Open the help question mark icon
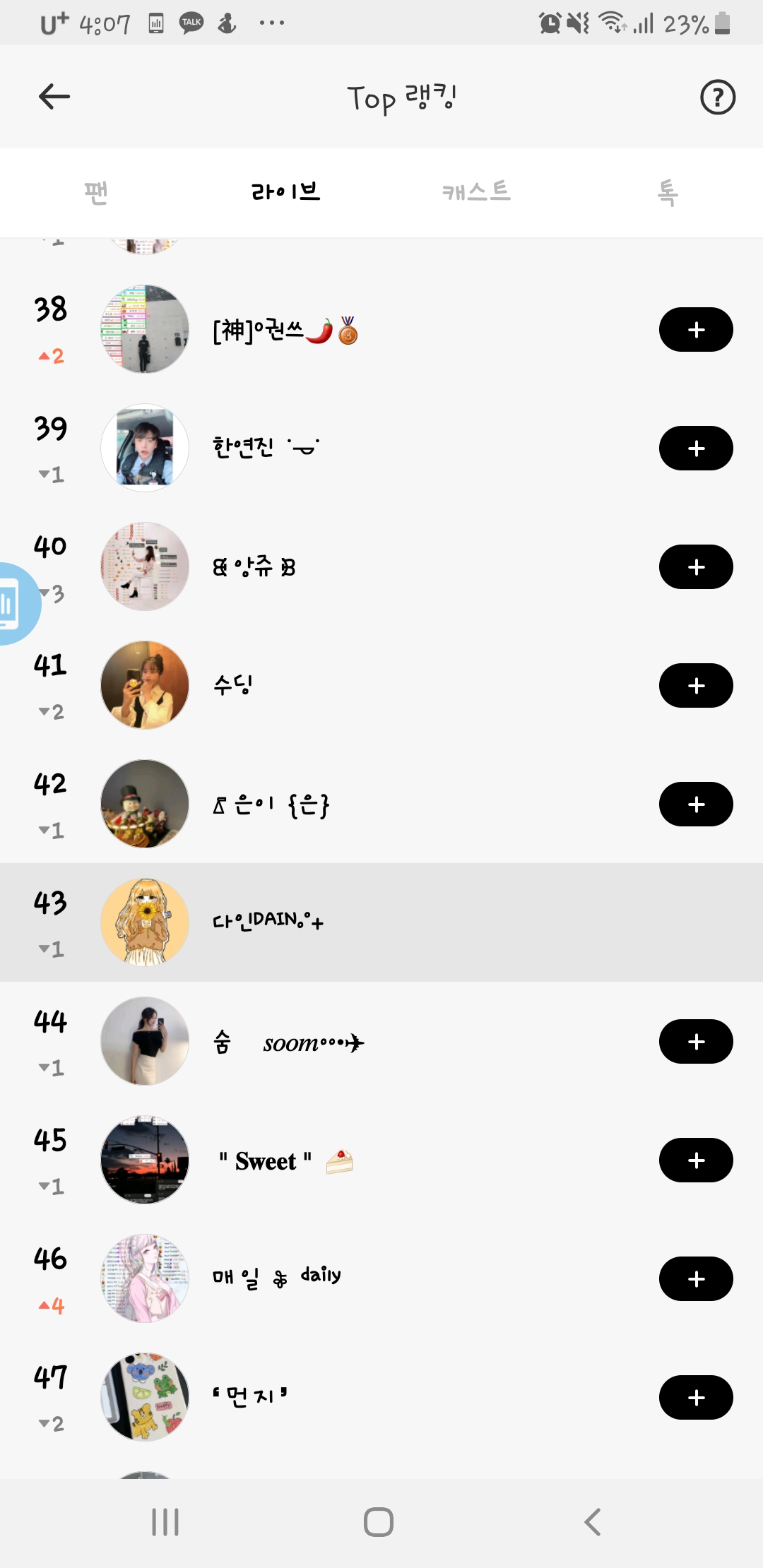The width and height of the screenshot is (763, 1568). pyautogui.click(x=717, y=97)
